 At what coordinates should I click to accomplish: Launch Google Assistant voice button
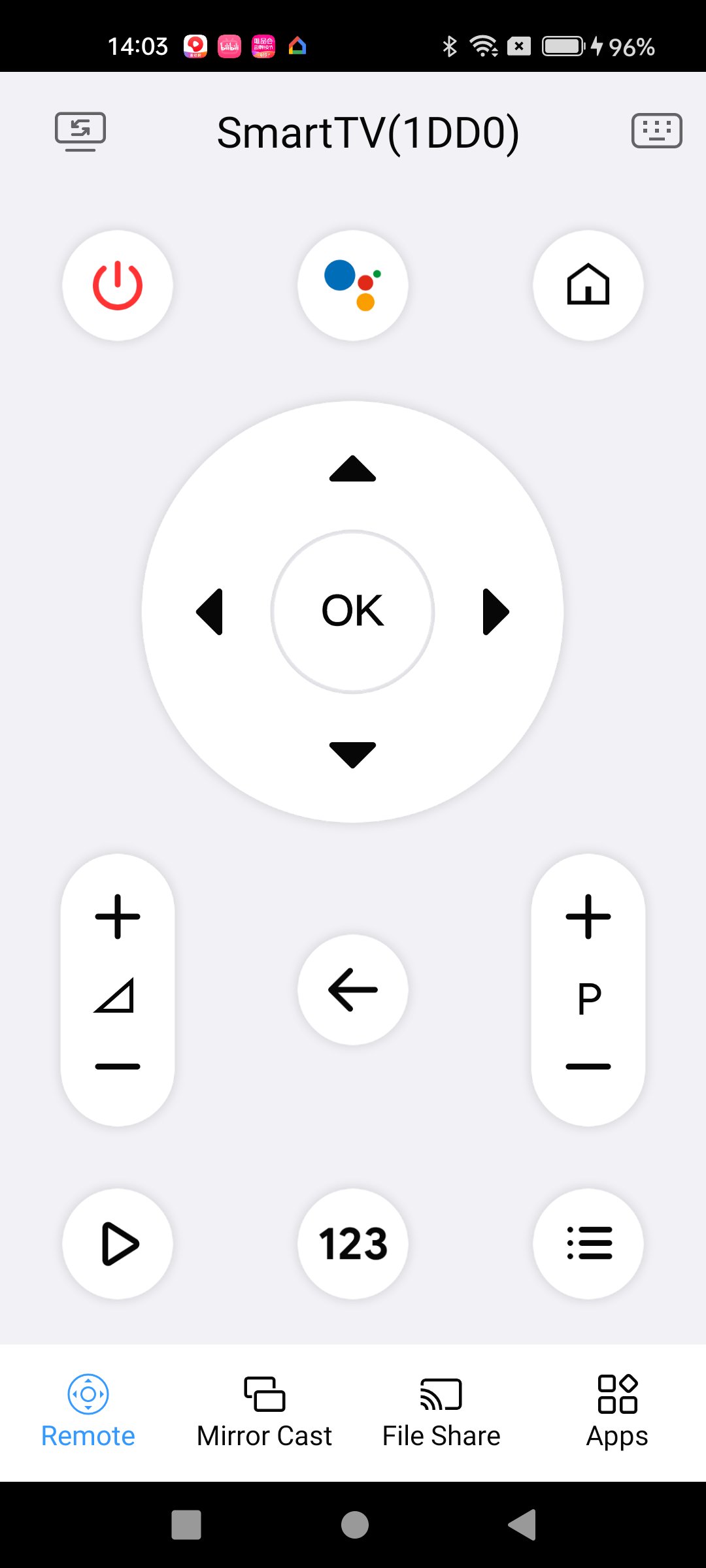(353, 286)
